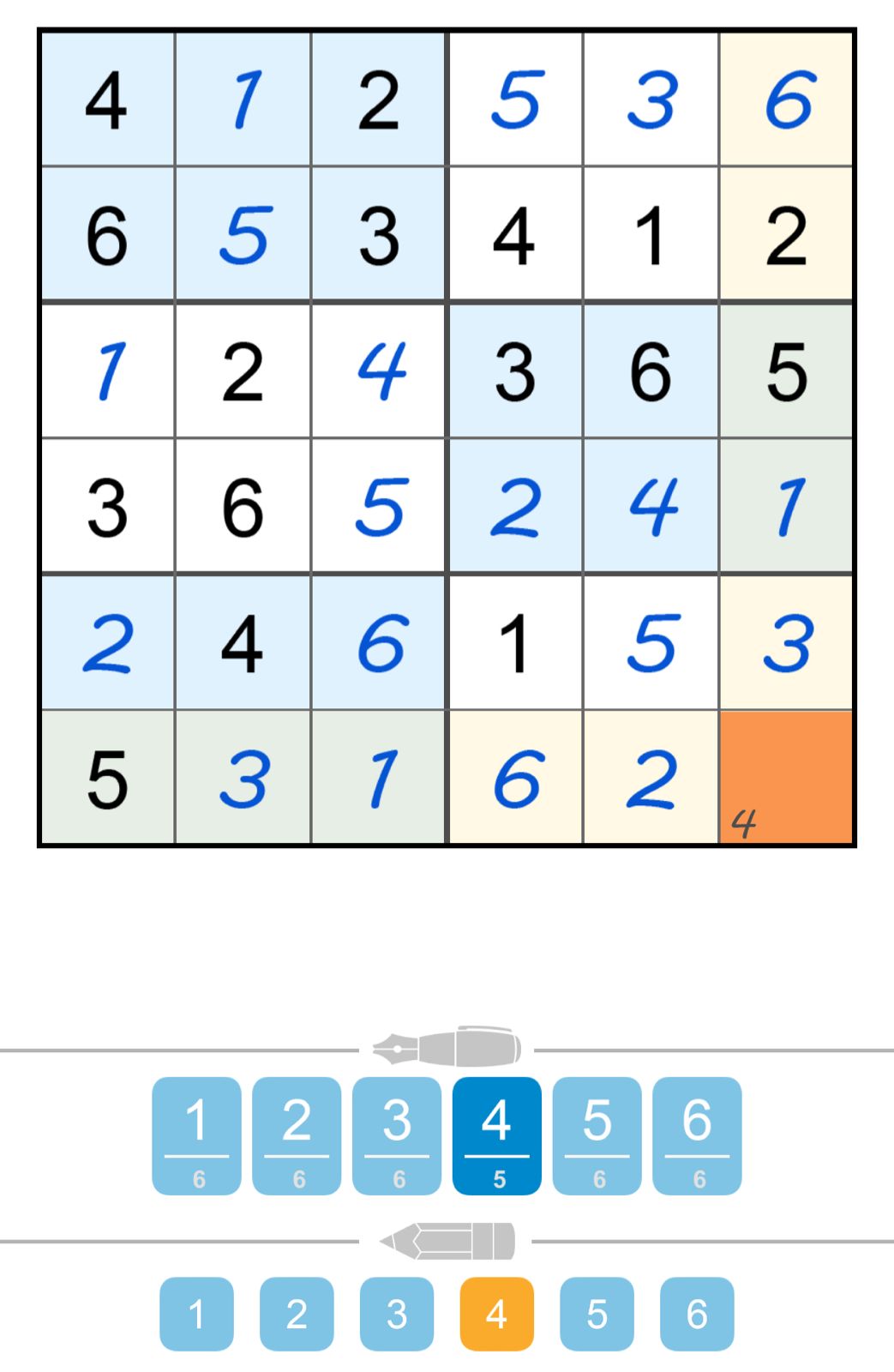Select pencil note number 2
This screenshot has height=1372, width=894.
[297, 1310]
